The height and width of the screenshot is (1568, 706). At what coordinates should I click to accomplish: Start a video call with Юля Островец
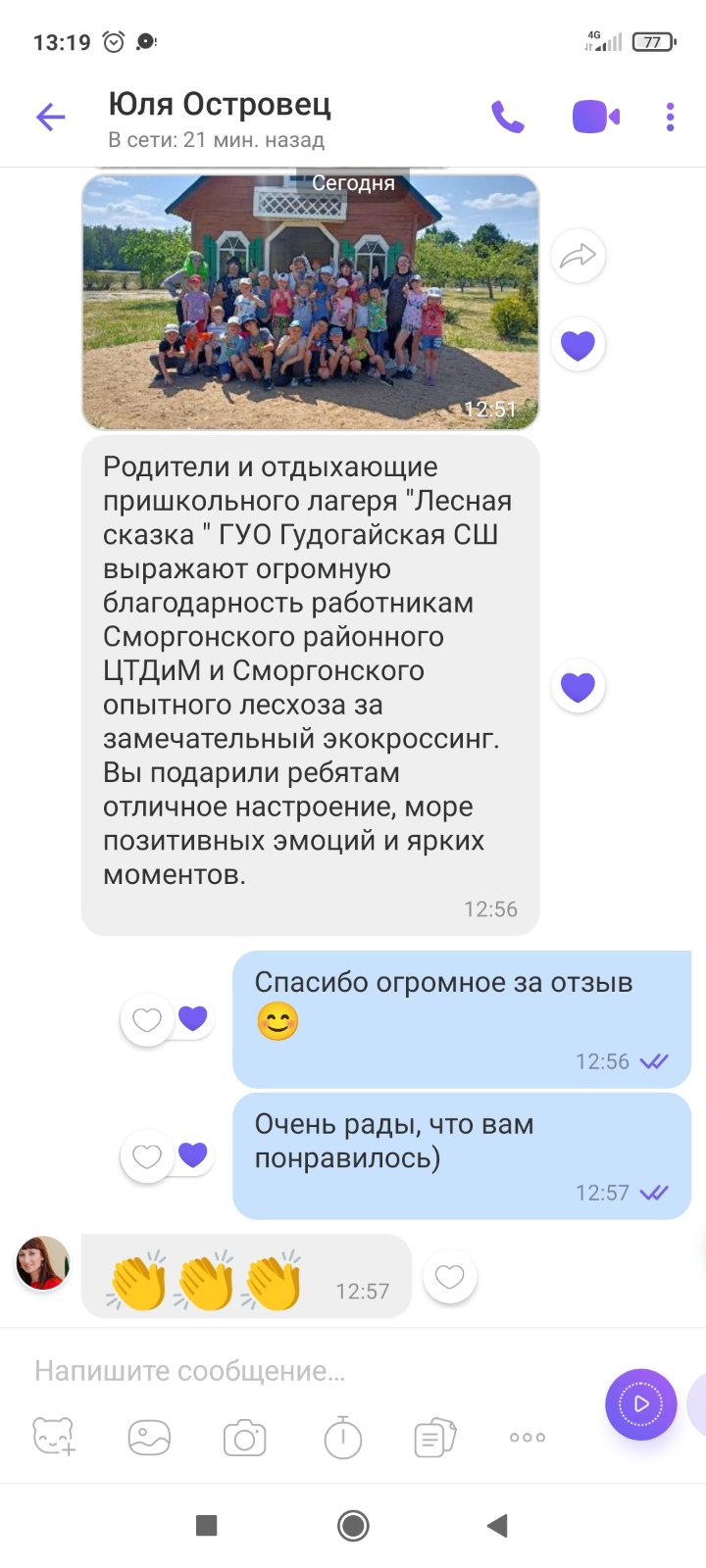[x=595, y=118]
